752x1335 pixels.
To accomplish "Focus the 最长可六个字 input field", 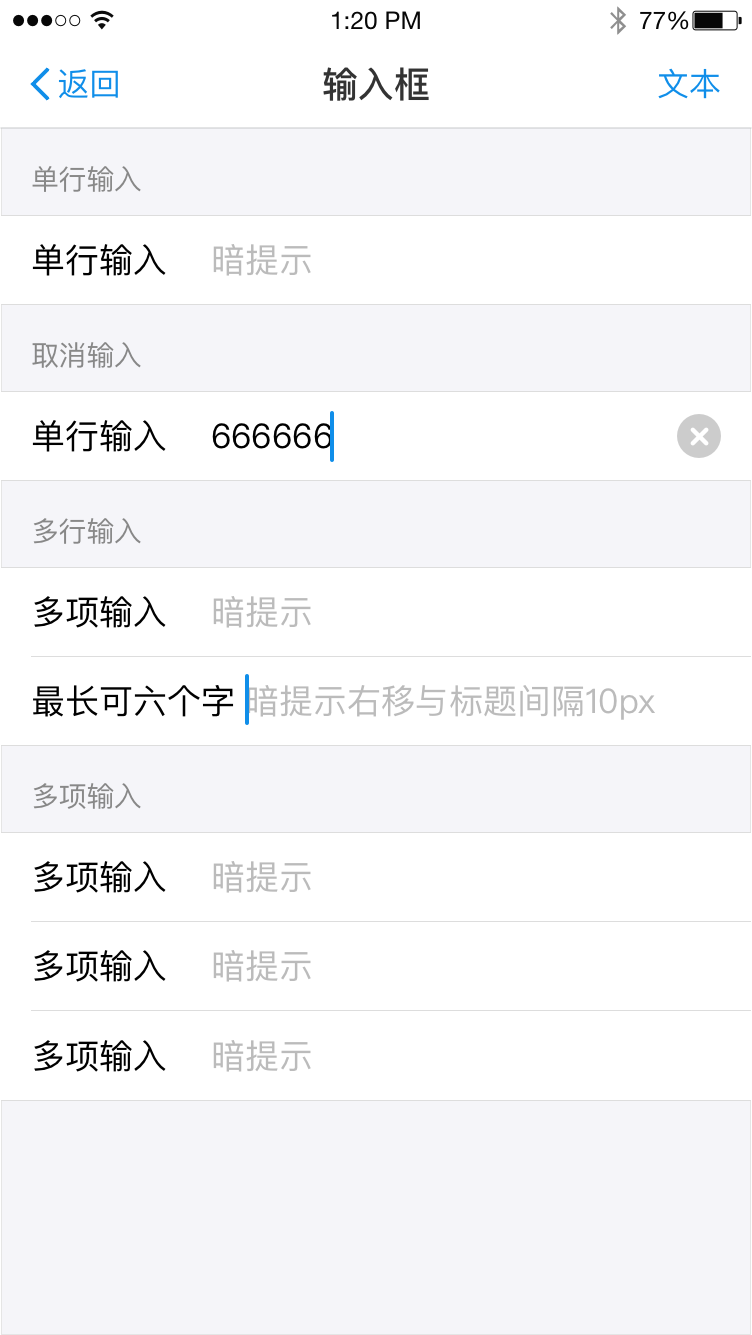I will pyautogui.click(x=376, y=701).
